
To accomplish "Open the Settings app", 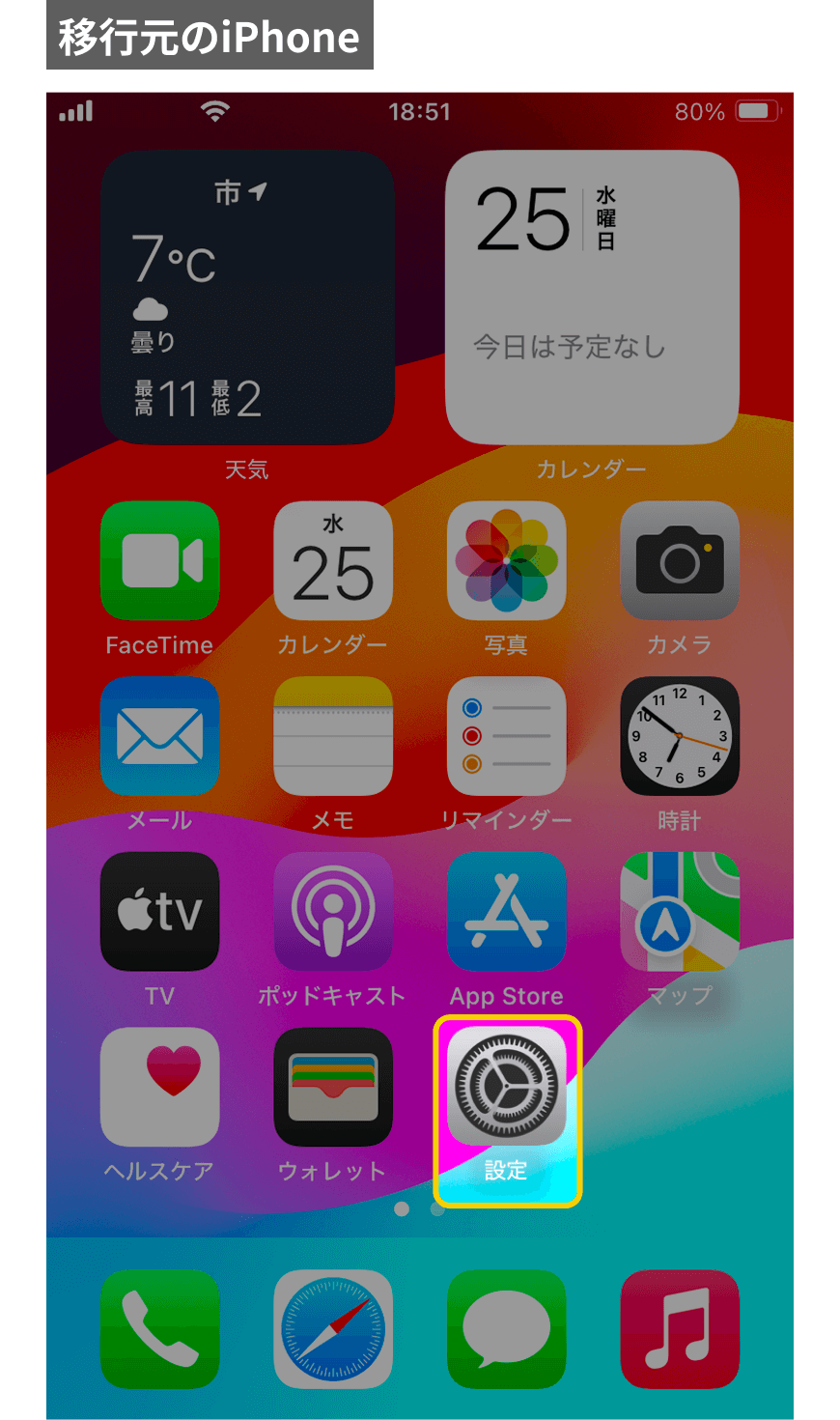I will tap(507, 1087).
